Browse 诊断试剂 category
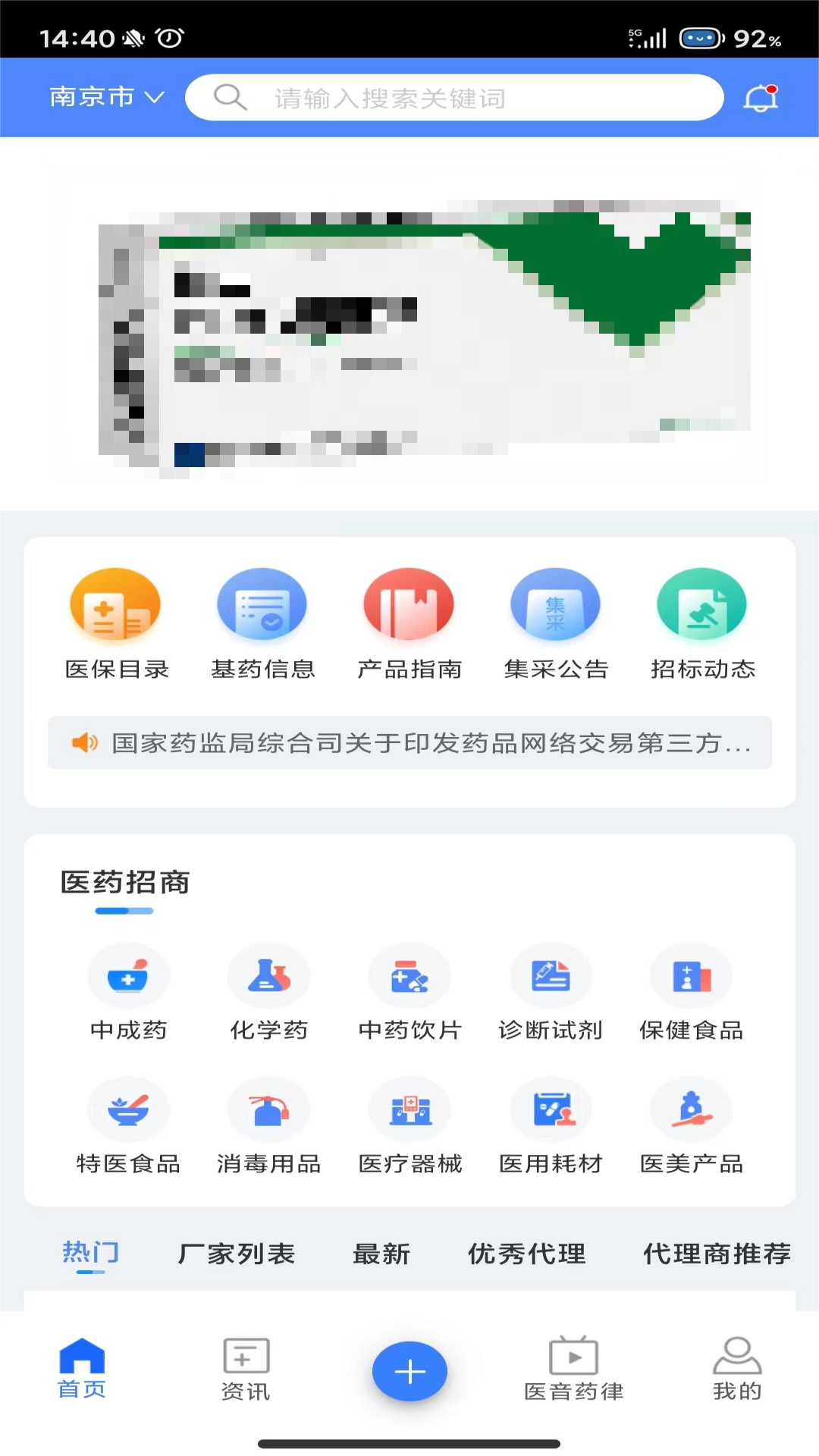The image size is (819, 1456). point(551,992)
